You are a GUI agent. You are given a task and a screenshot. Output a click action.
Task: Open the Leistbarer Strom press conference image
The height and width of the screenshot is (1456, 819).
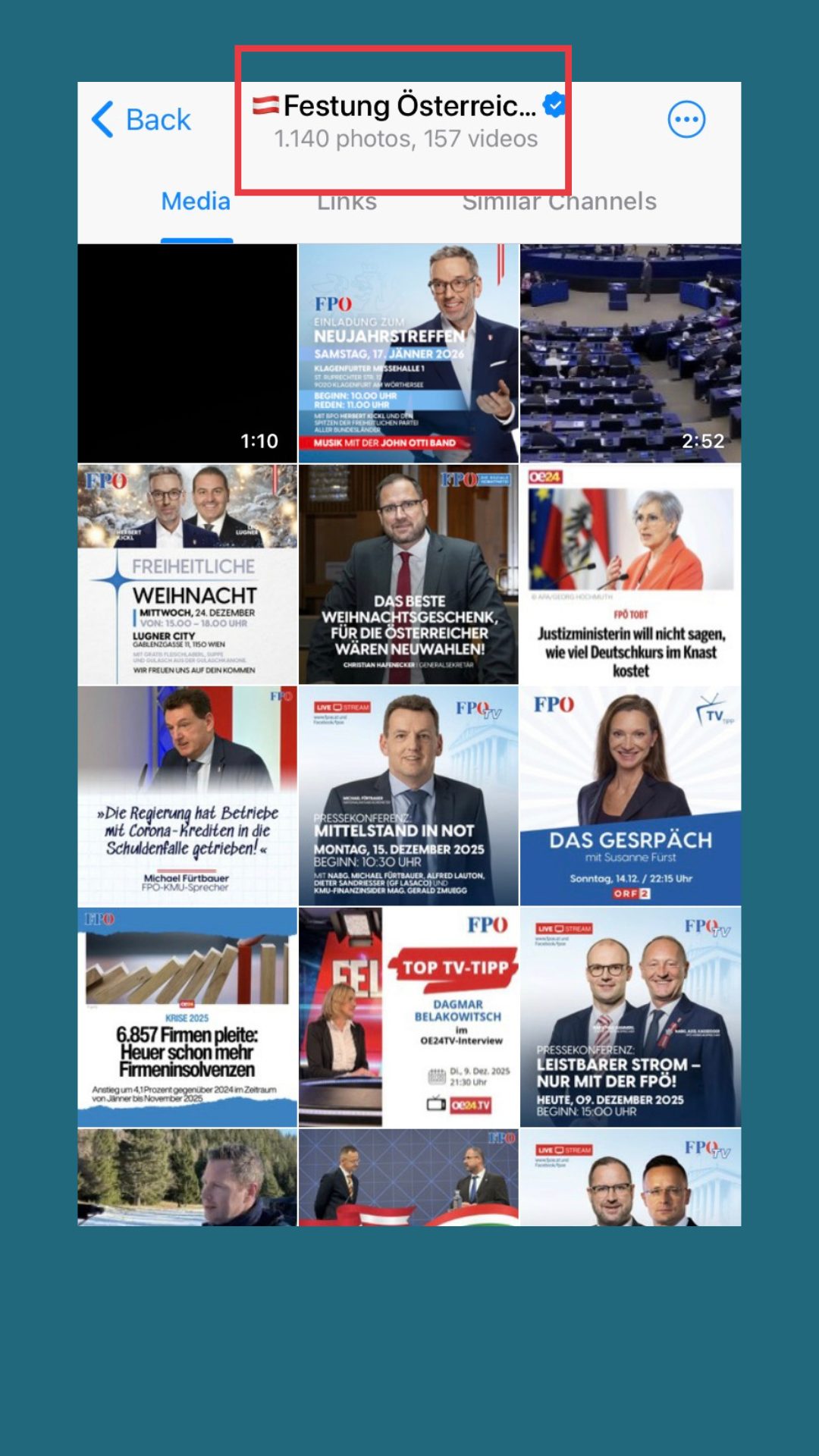tap(630, 1018)
